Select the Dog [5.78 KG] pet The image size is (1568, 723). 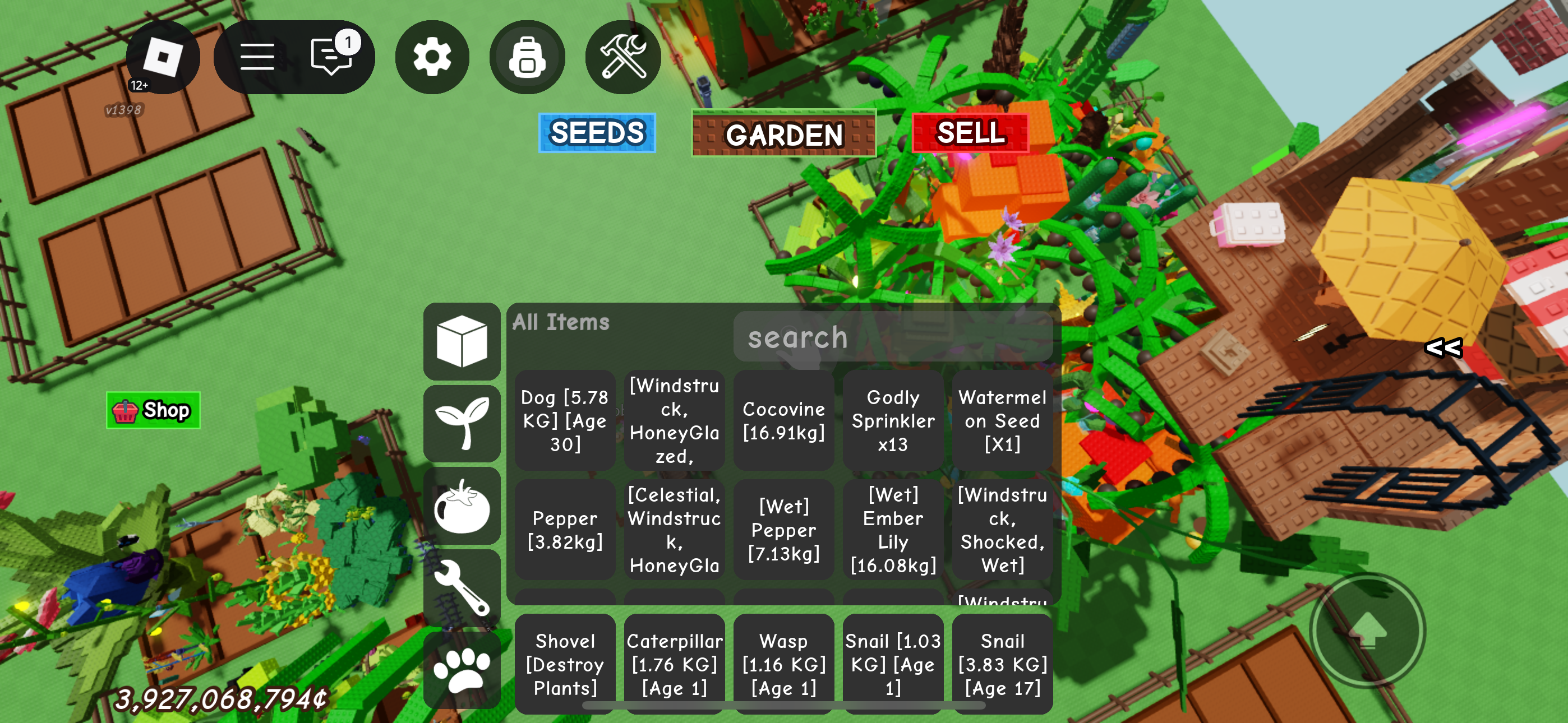tap(565, 420)
